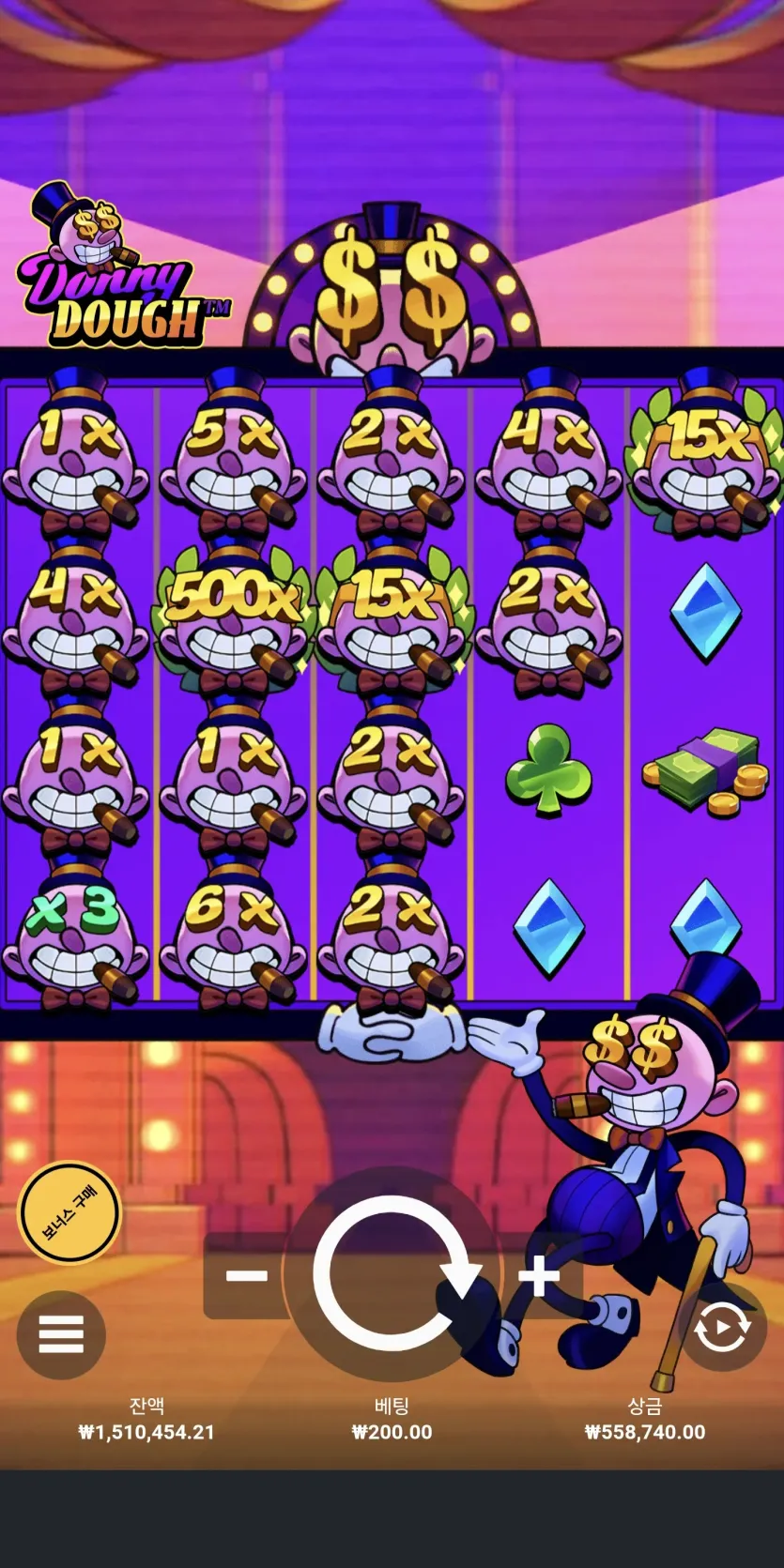784x1568 pixels.
Task: Increase the bet with the plus button
Action: (539, 1275)
